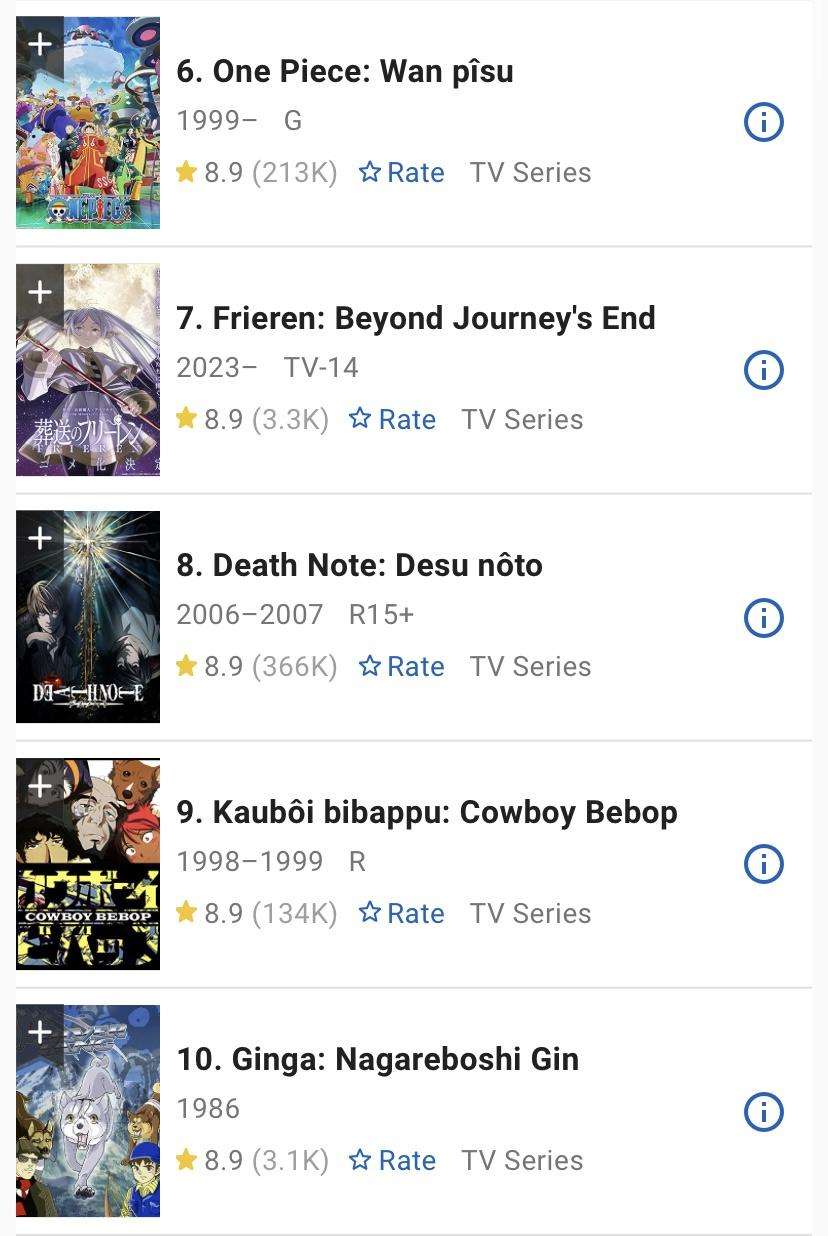
Task: Open info for Ginga: Nagareboshi Gin
Action: [x=763, y=1111]
